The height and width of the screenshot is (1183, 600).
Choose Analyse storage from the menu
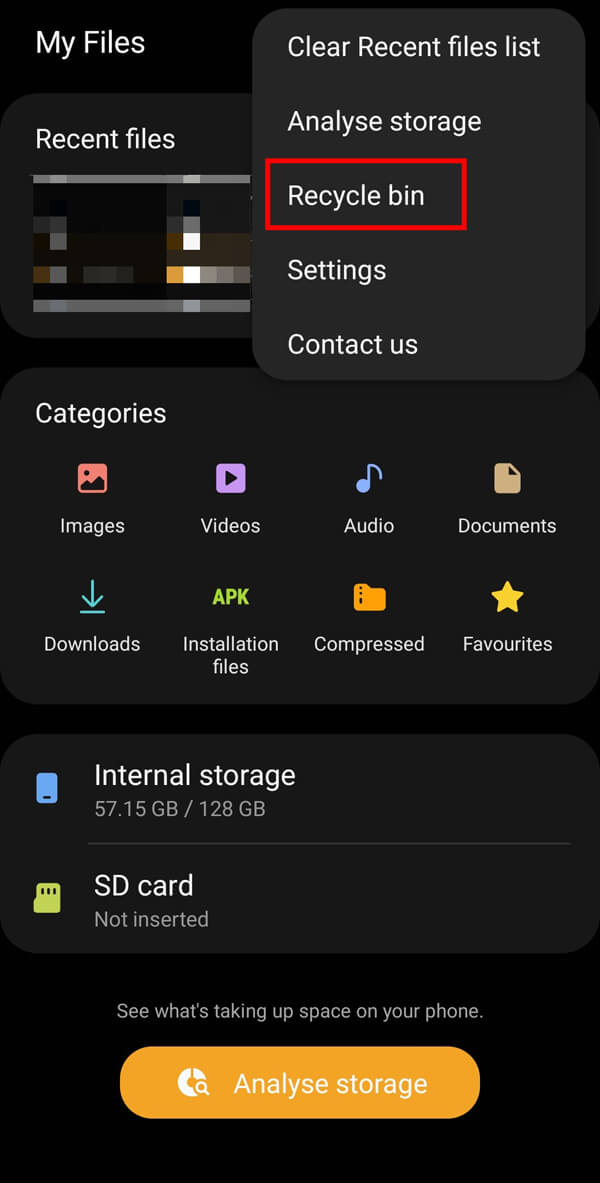(x=384, y=121)
